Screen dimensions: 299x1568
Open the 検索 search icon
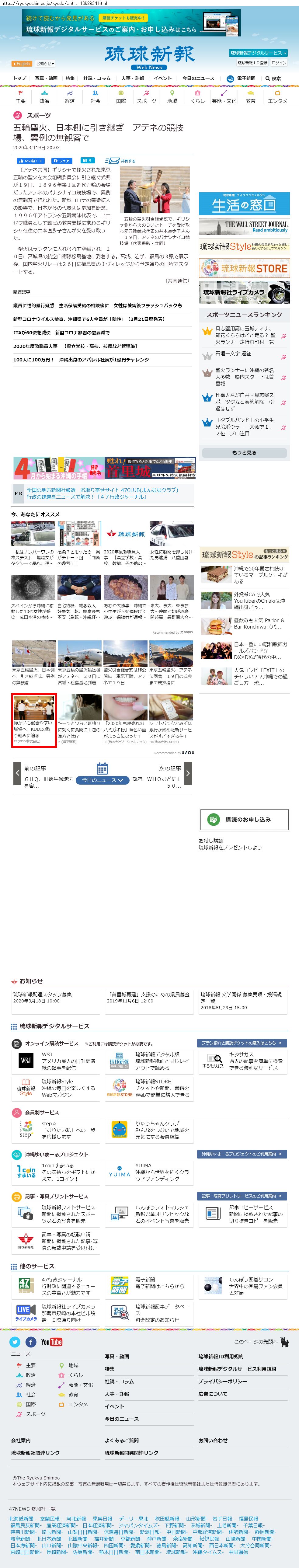pyautogui.click(x=273, y=78)
